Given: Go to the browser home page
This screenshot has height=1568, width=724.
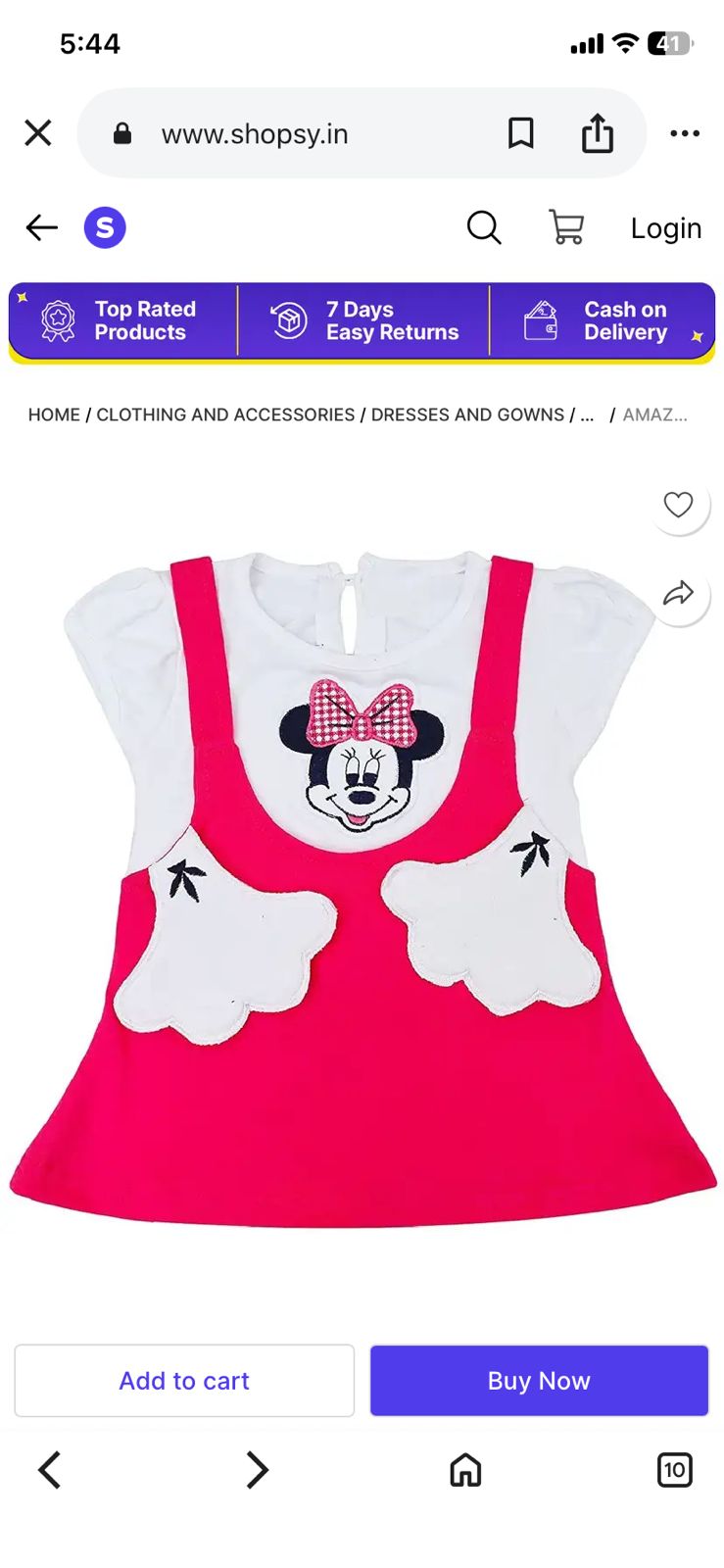Looking at the screenshot, I should point(465,1469).
